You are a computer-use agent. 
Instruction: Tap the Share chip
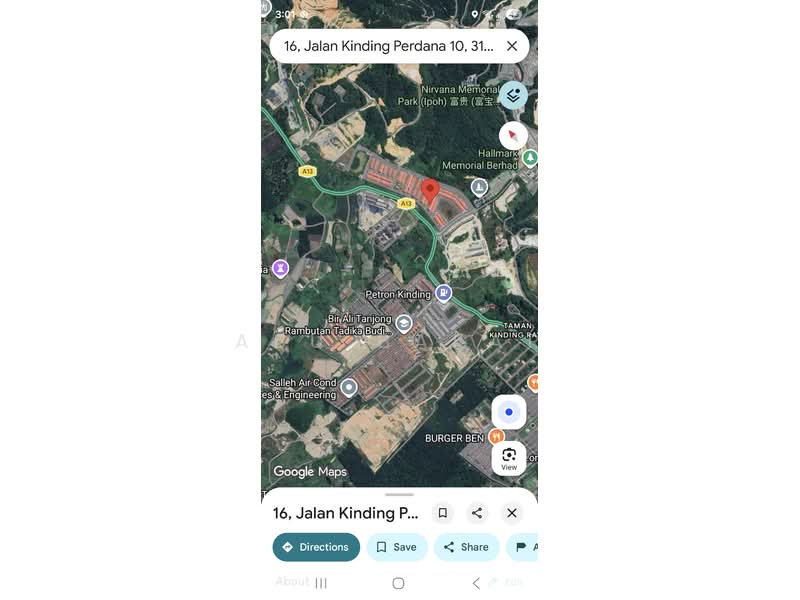click(466, 547)
